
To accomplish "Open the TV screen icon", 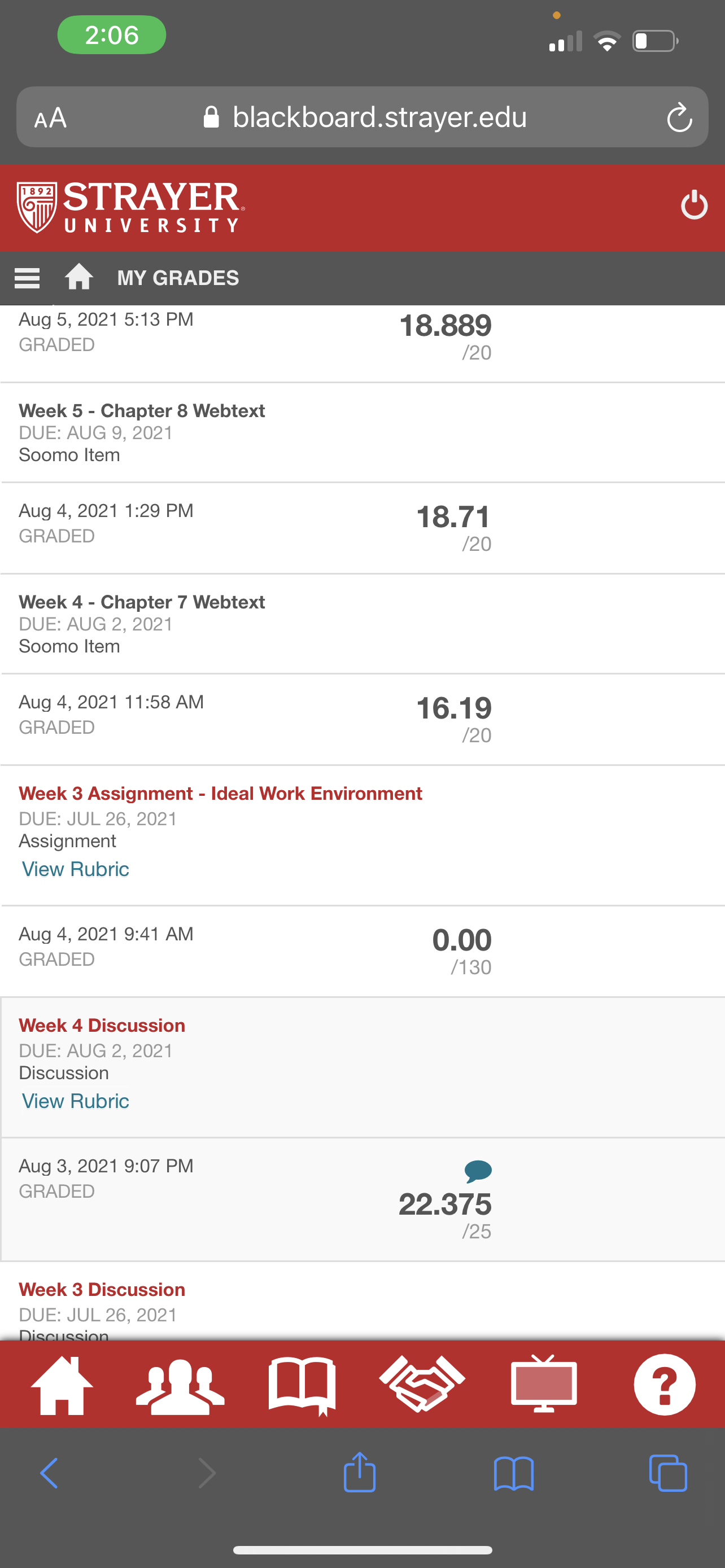I will click(x=544, y=1383).
